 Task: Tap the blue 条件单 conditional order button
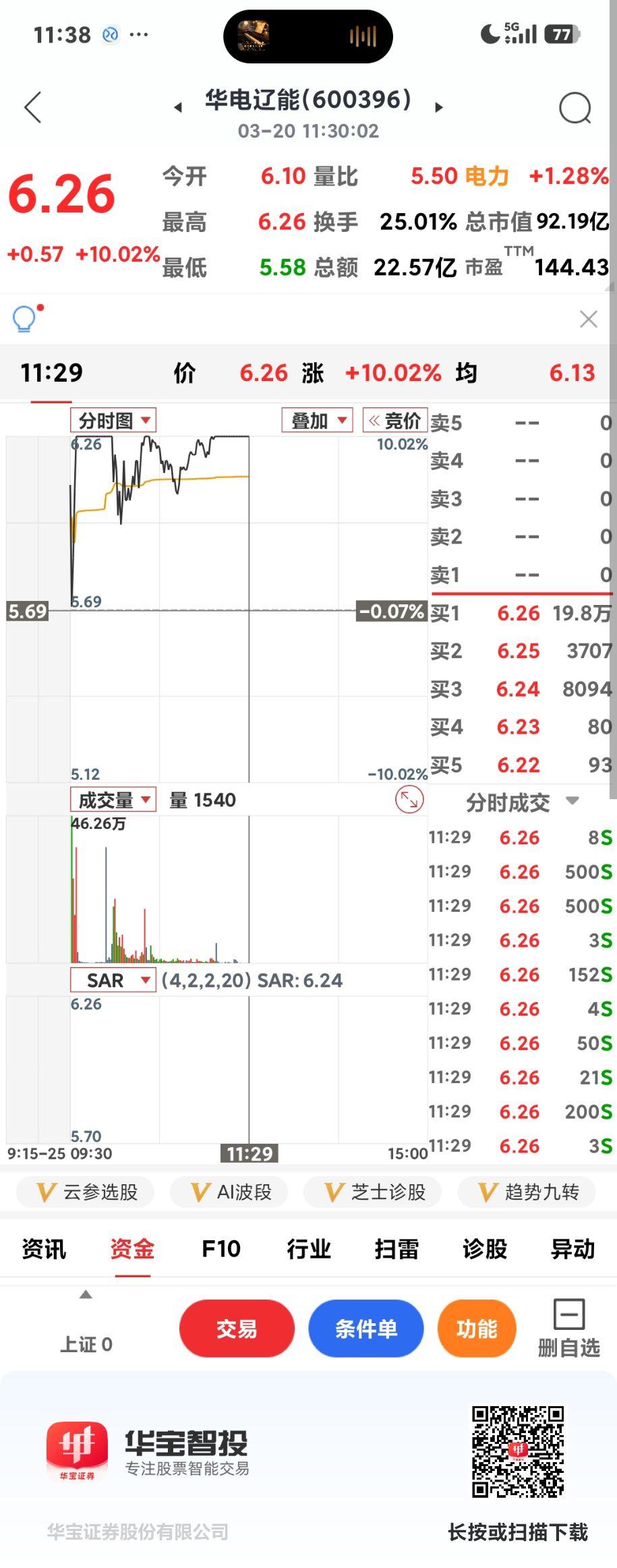(366, 1328)
